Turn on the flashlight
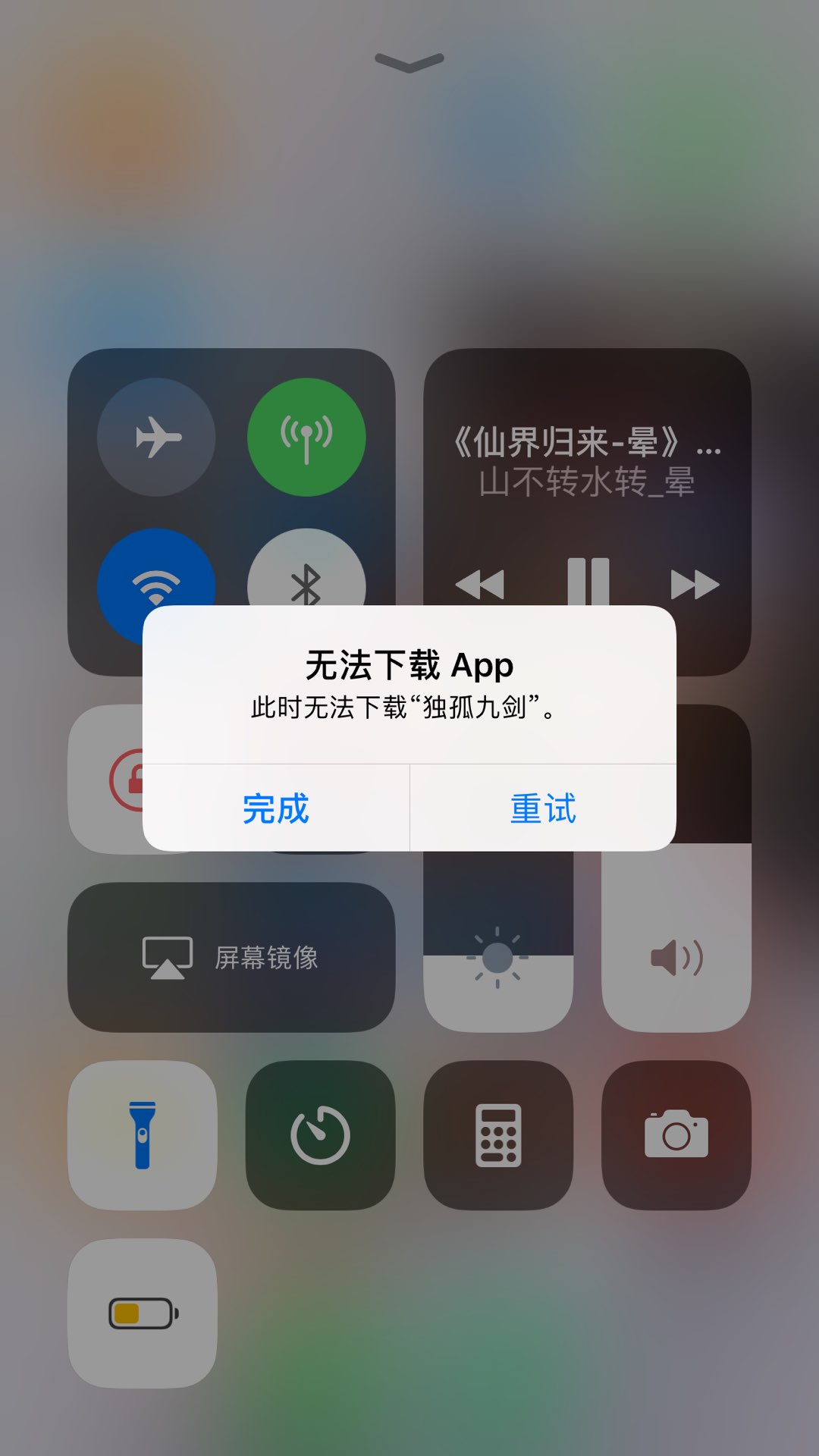819x1456 pixels. click(143, 1135)
